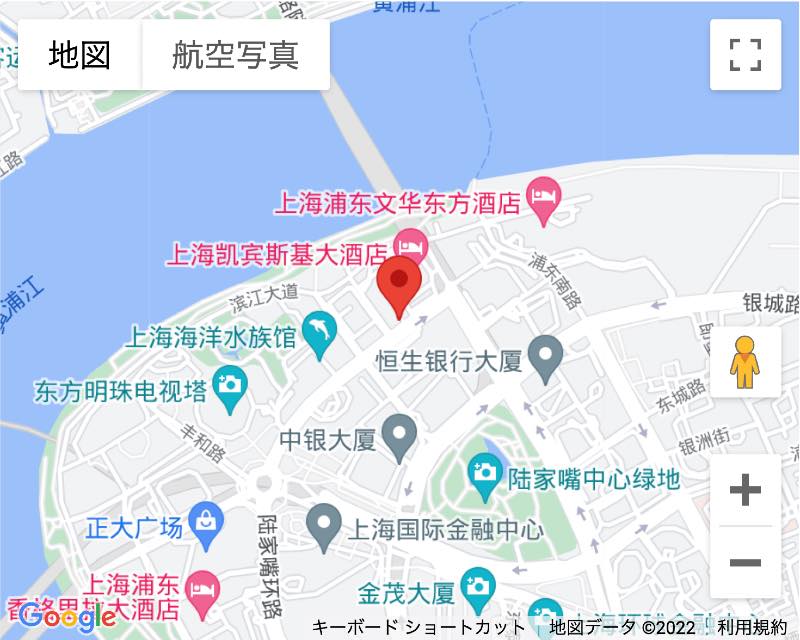This screenshot has width=800, height=640.
Task: Open the 利用規約 terms link
Action: (752, 628)
